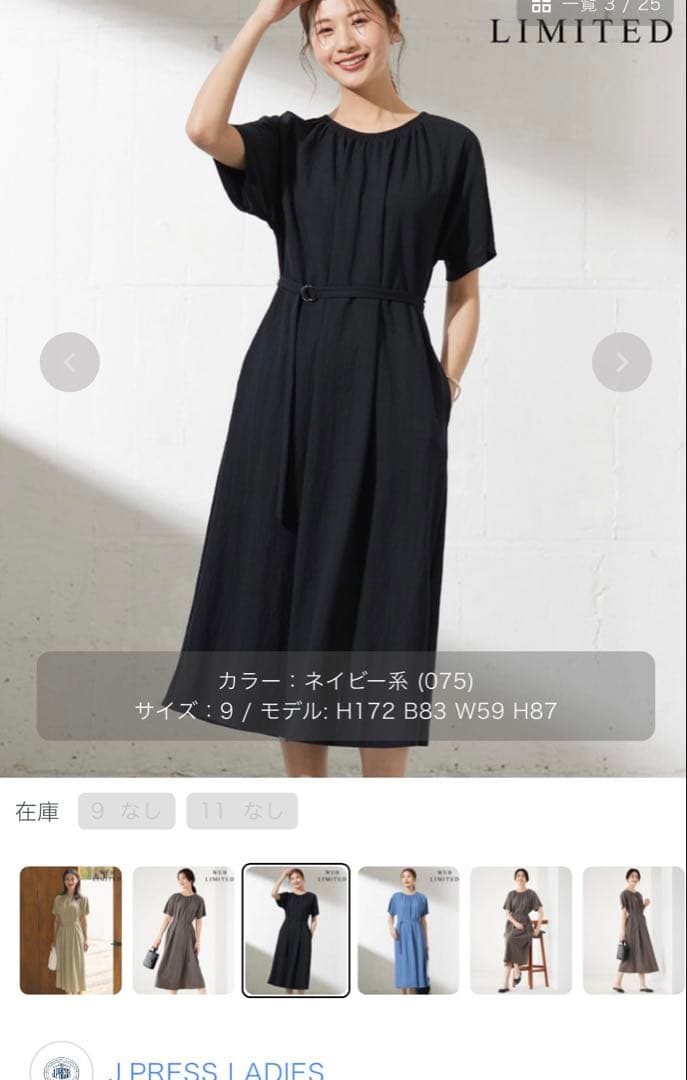Select the seated model by stool thumbnail
The image size is (687, 1080).
tap(521, 931)
